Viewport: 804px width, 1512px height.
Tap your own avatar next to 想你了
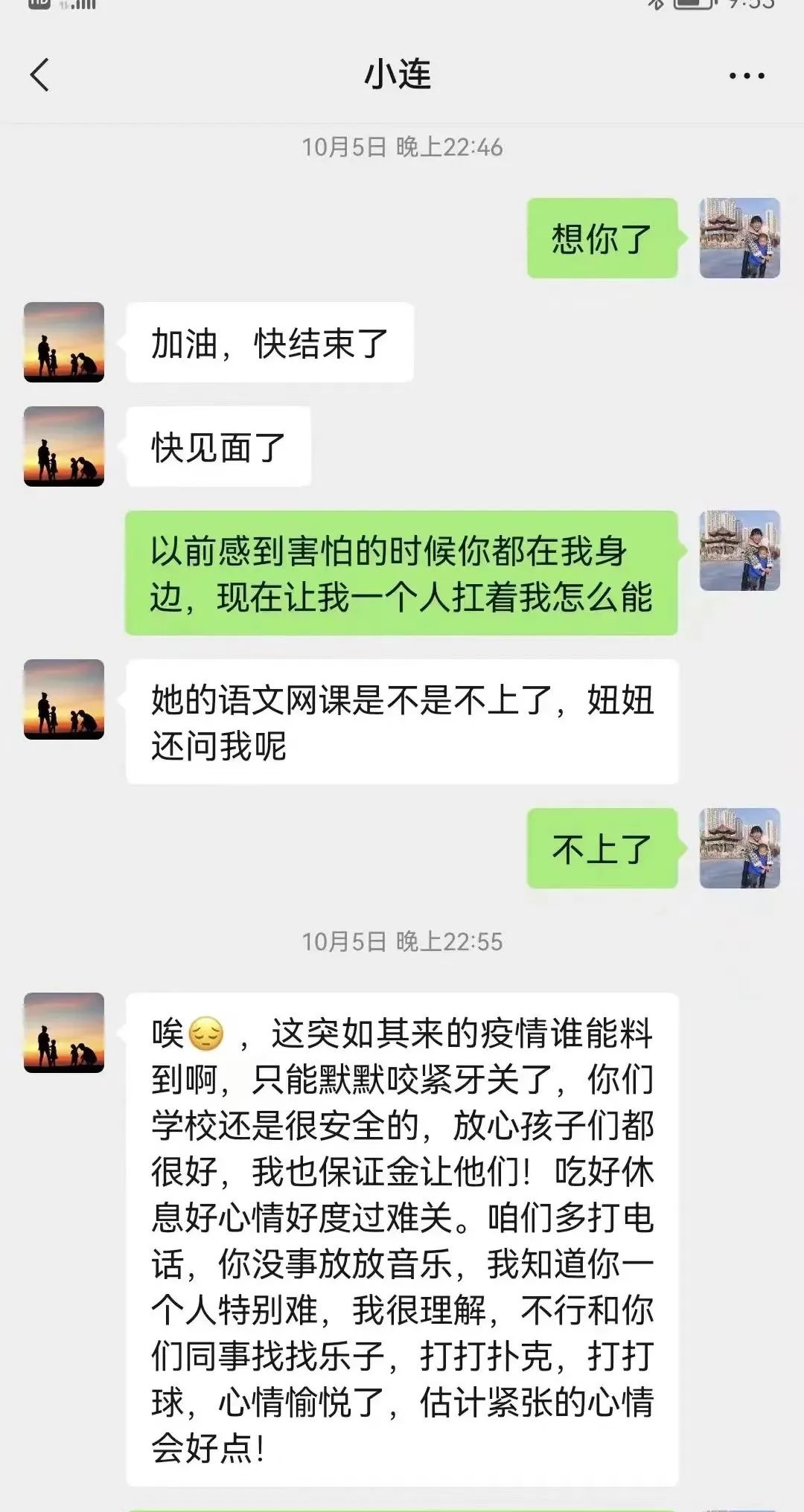(739, 238)
